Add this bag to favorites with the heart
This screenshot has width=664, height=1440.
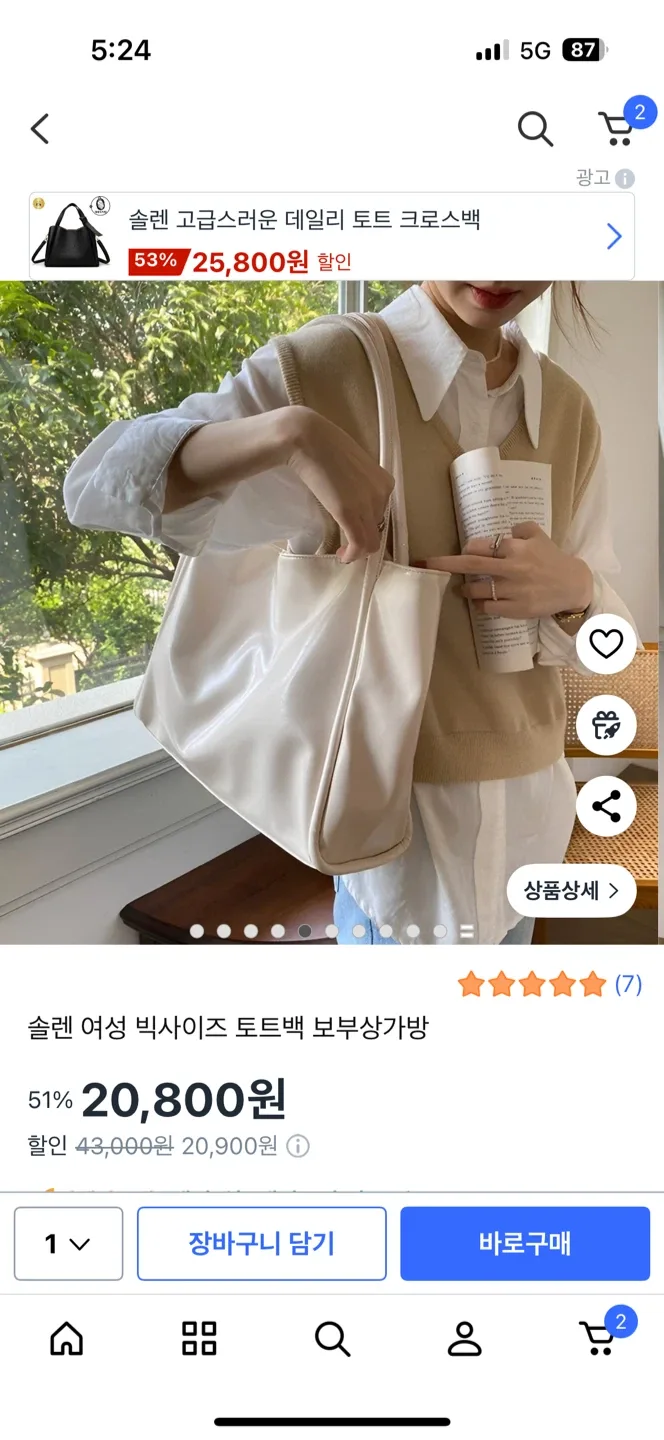606,644
